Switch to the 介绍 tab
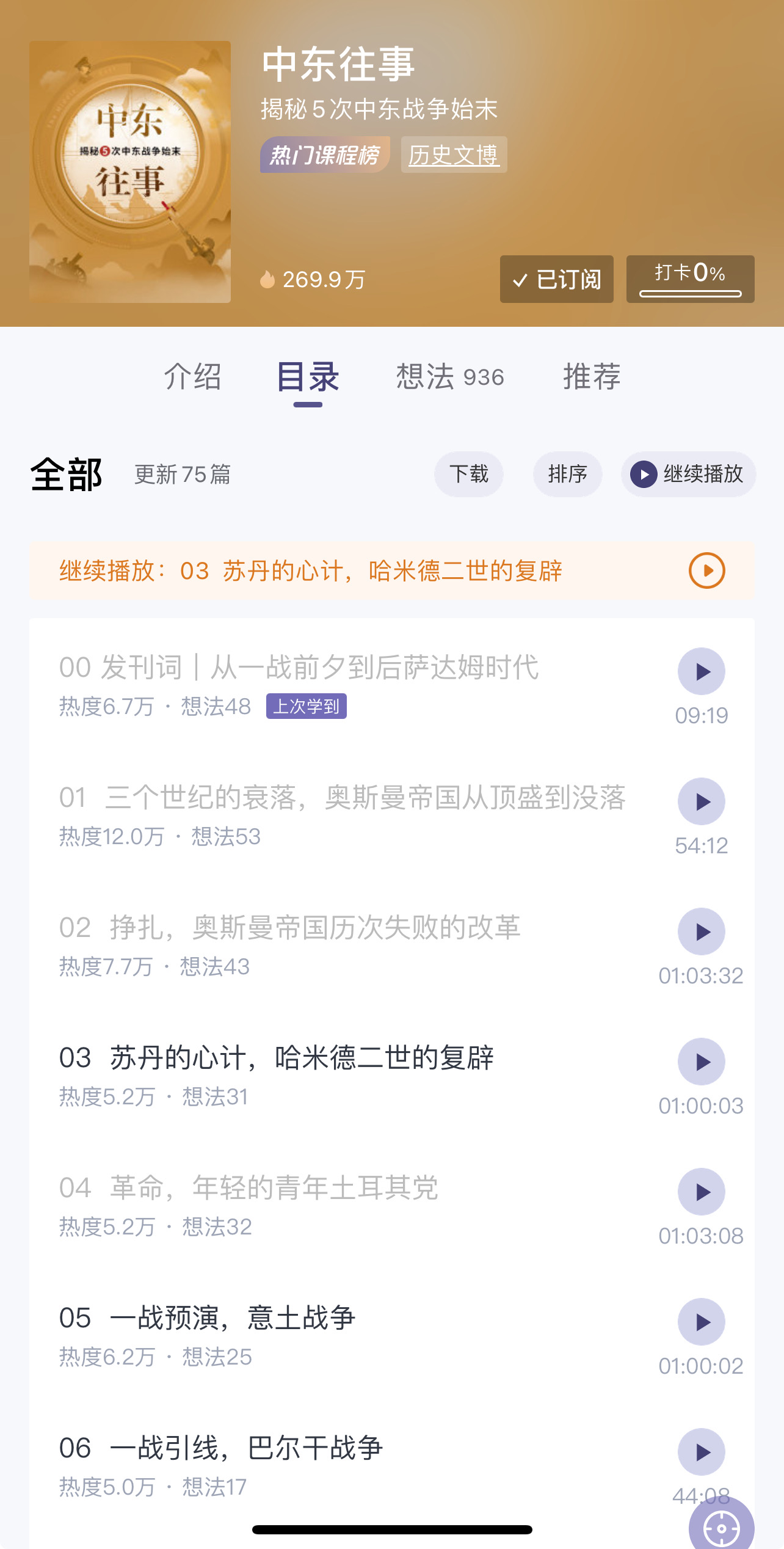Viewport: 784px width, 1549px height. click(192, 376)
